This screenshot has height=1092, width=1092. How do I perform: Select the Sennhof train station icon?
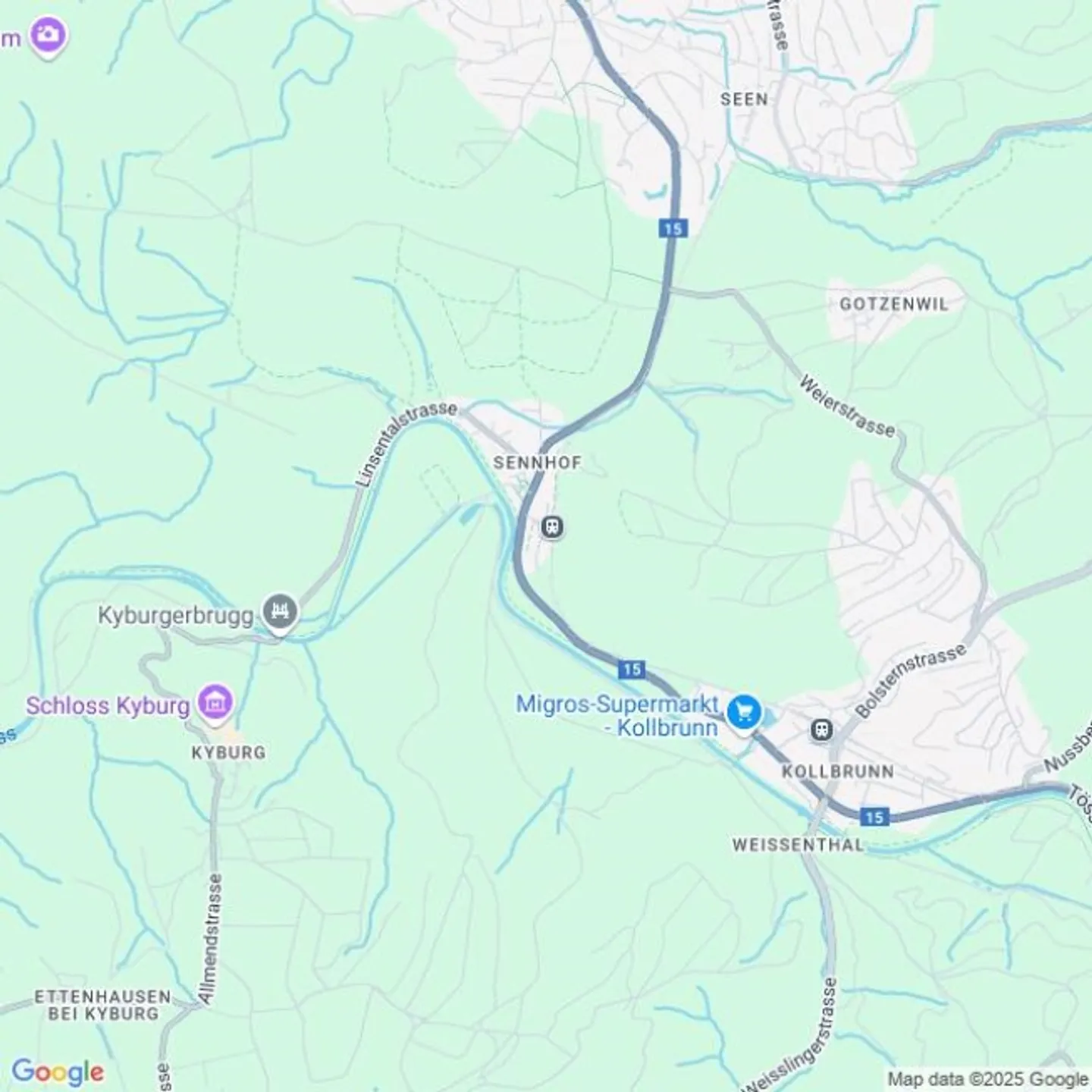click(x=553, y=526)
